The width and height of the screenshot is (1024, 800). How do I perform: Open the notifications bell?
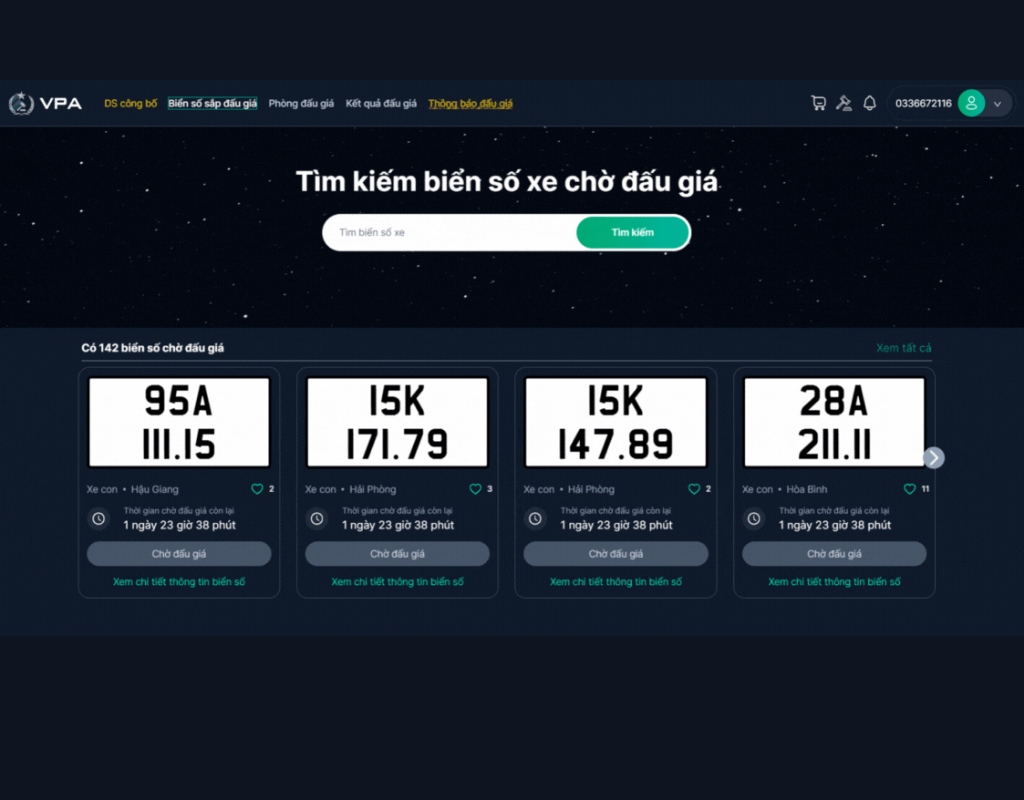869,103
